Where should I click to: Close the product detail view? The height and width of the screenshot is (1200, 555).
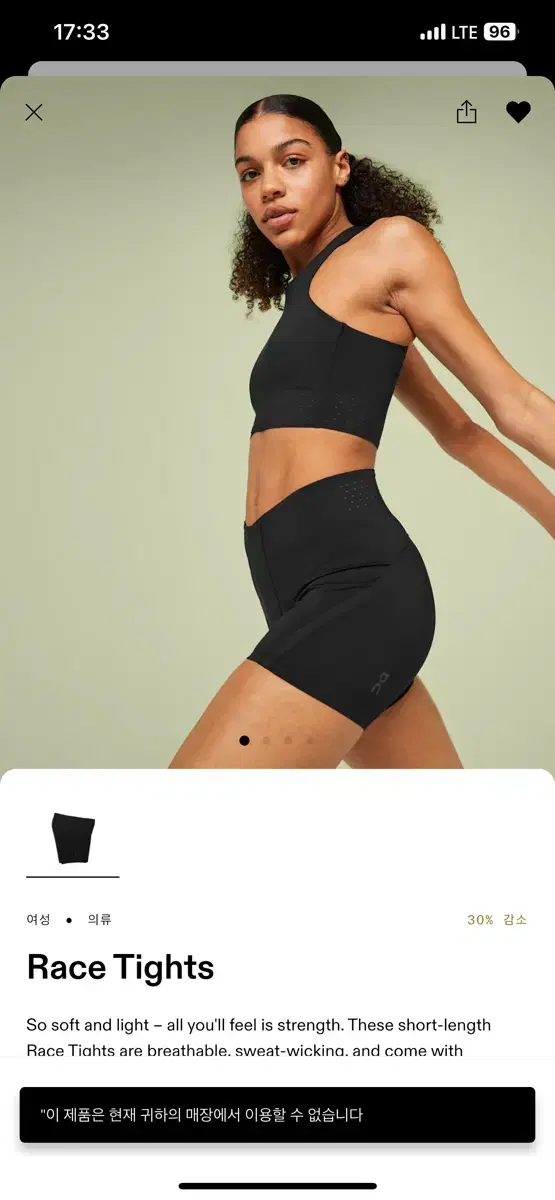34,112
